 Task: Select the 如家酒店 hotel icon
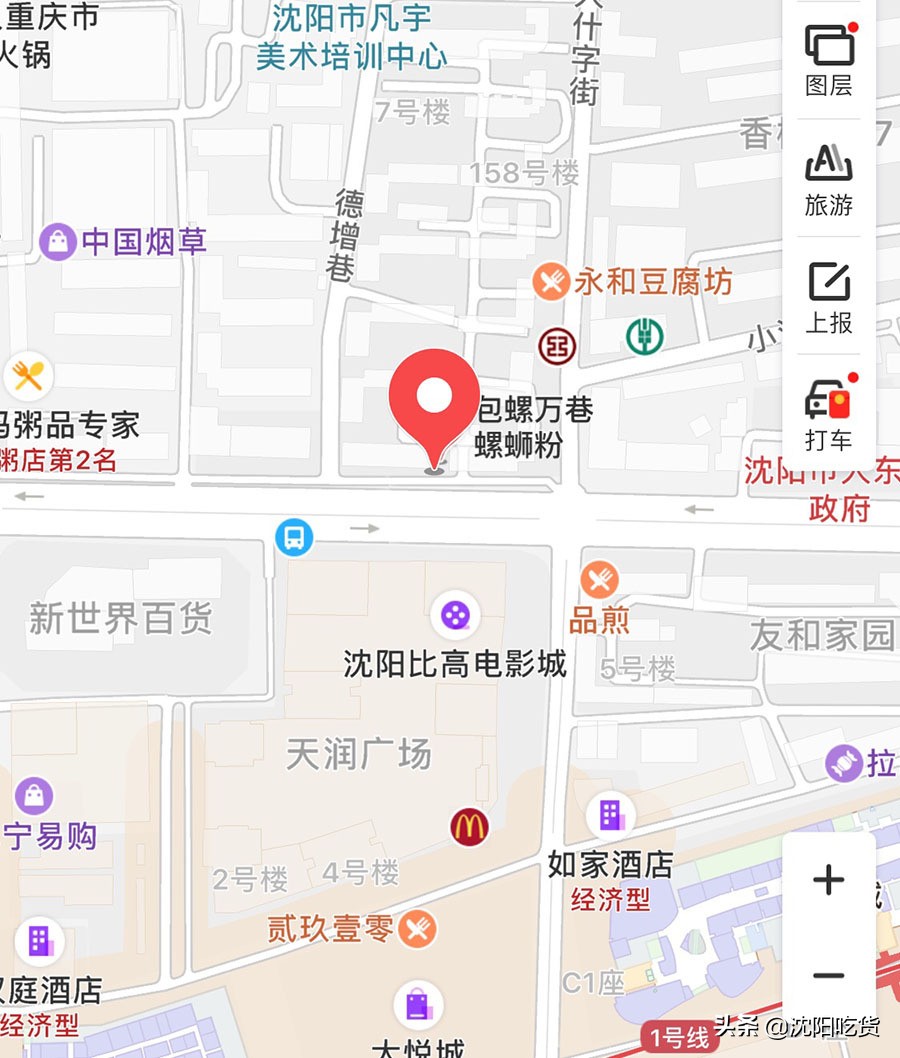click(x=612, y=815)
